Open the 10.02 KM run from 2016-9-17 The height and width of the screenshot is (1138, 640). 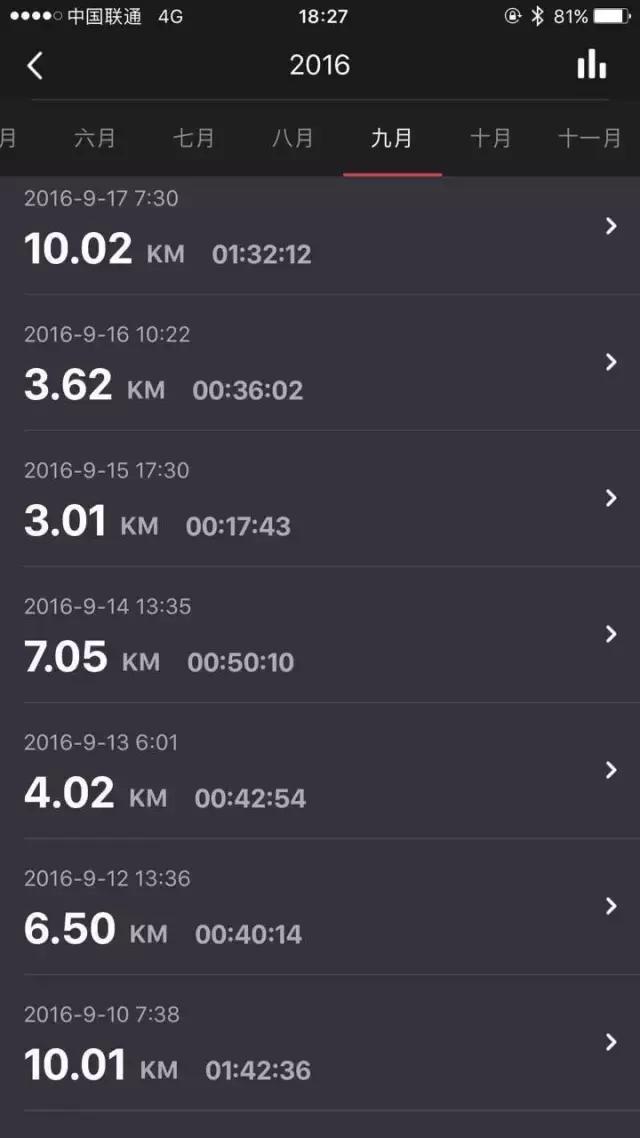point(320,230)
